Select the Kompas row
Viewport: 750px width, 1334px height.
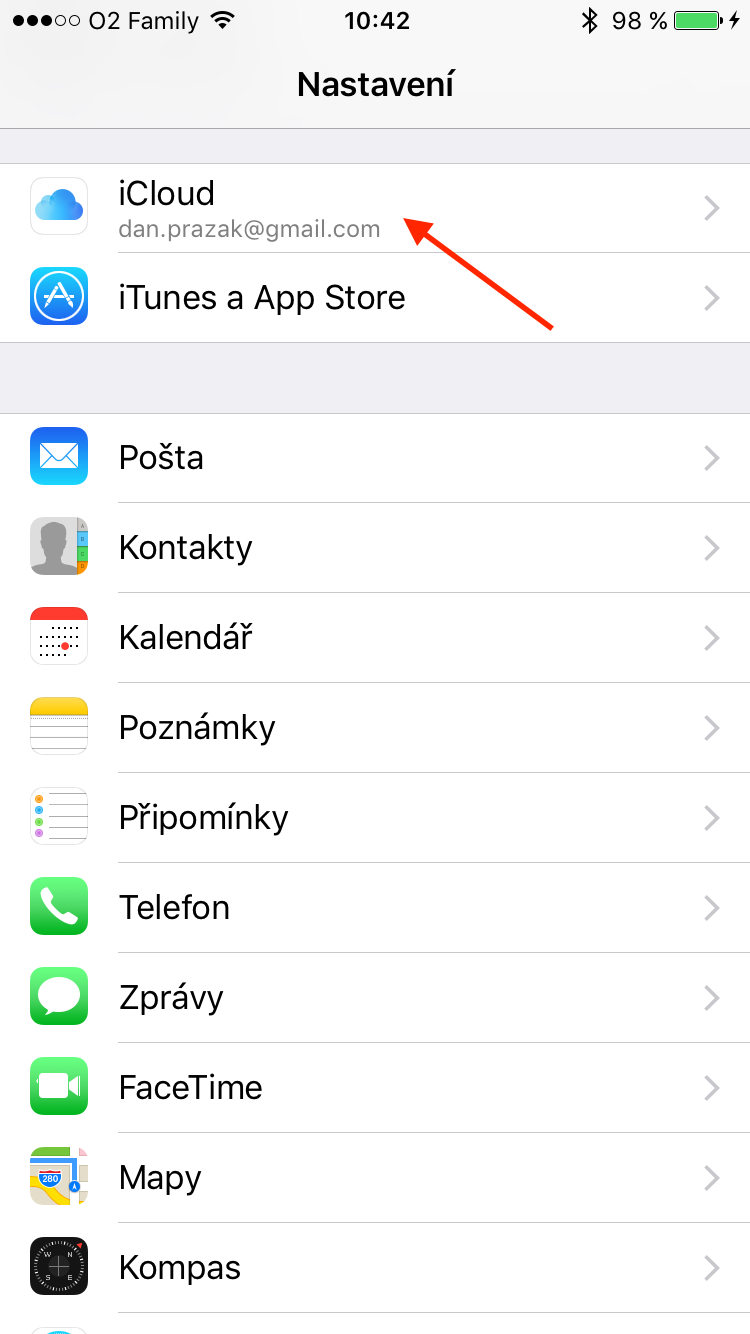[374, 1268]
